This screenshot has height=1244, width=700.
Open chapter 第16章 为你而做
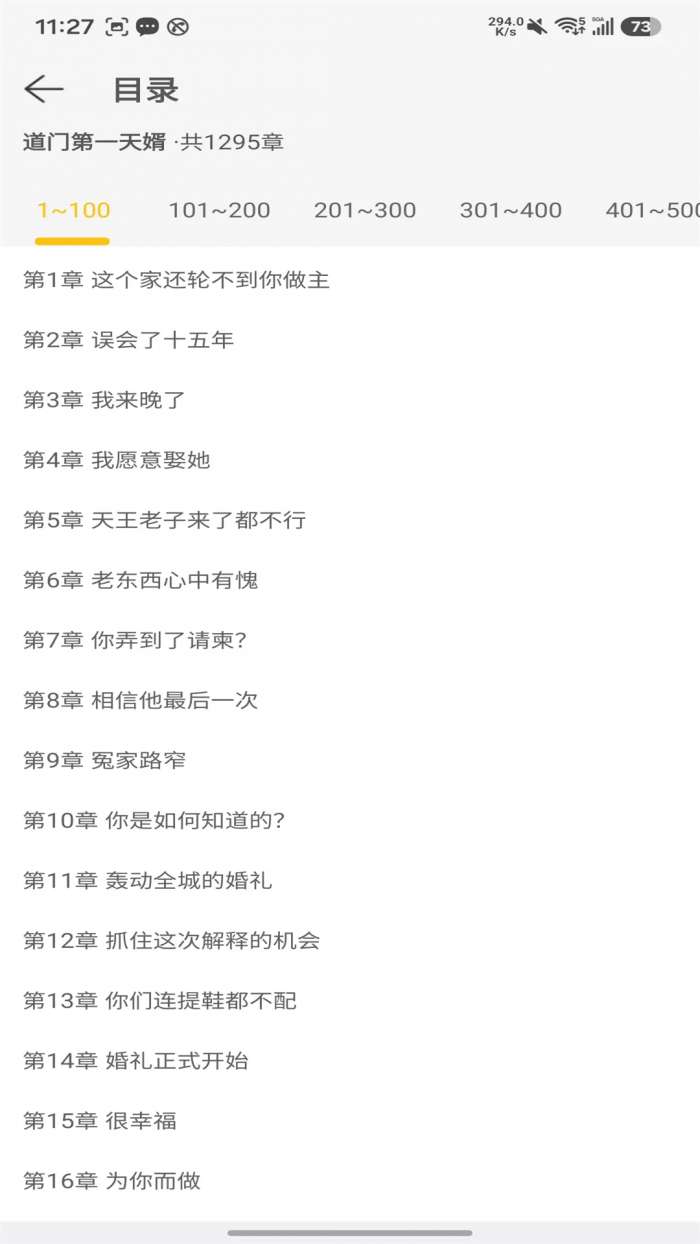350,1180
